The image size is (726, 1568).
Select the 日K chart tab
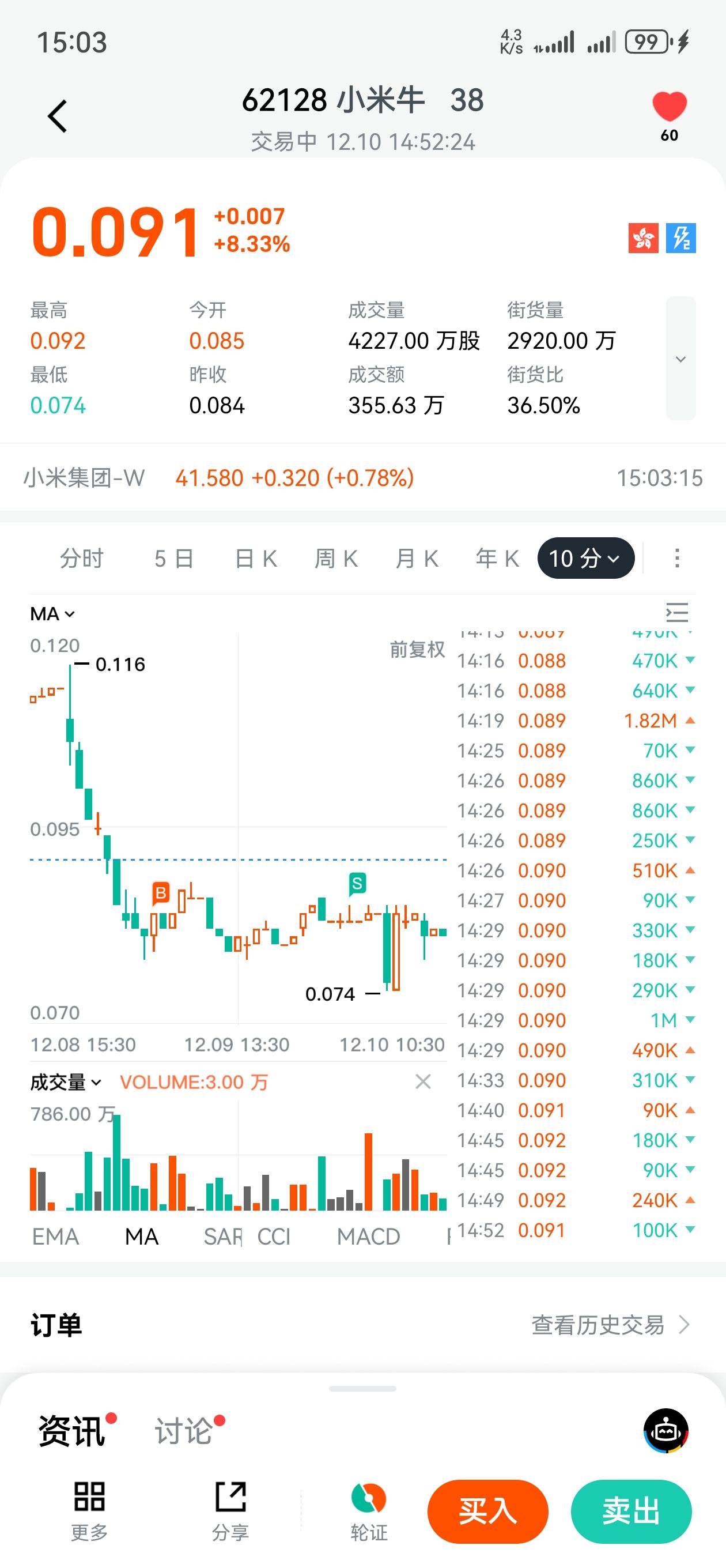(x=256, y=558)
